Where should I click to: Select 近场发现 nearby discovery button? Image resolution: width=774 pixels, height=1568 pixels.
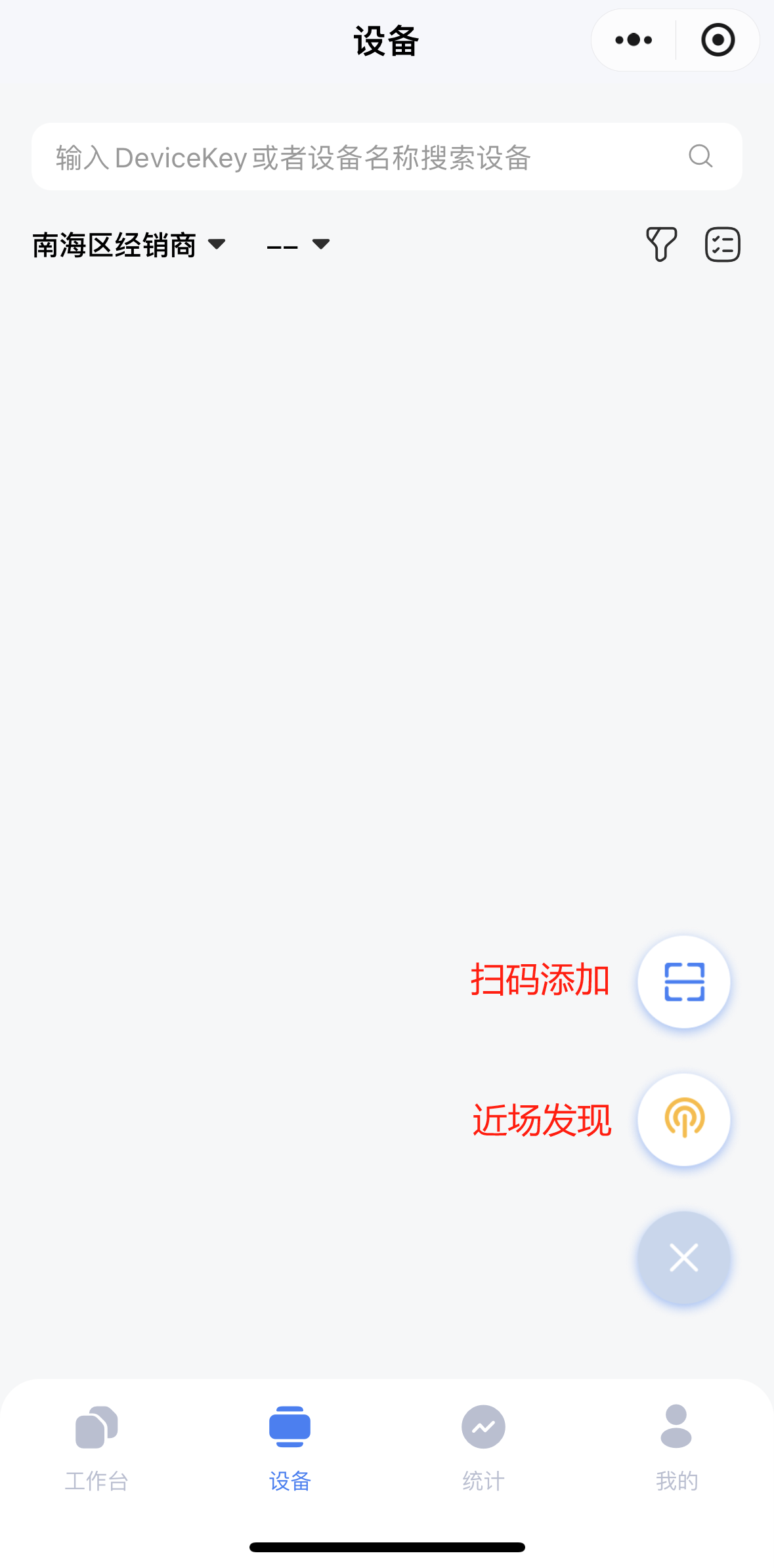point(683,1120)
